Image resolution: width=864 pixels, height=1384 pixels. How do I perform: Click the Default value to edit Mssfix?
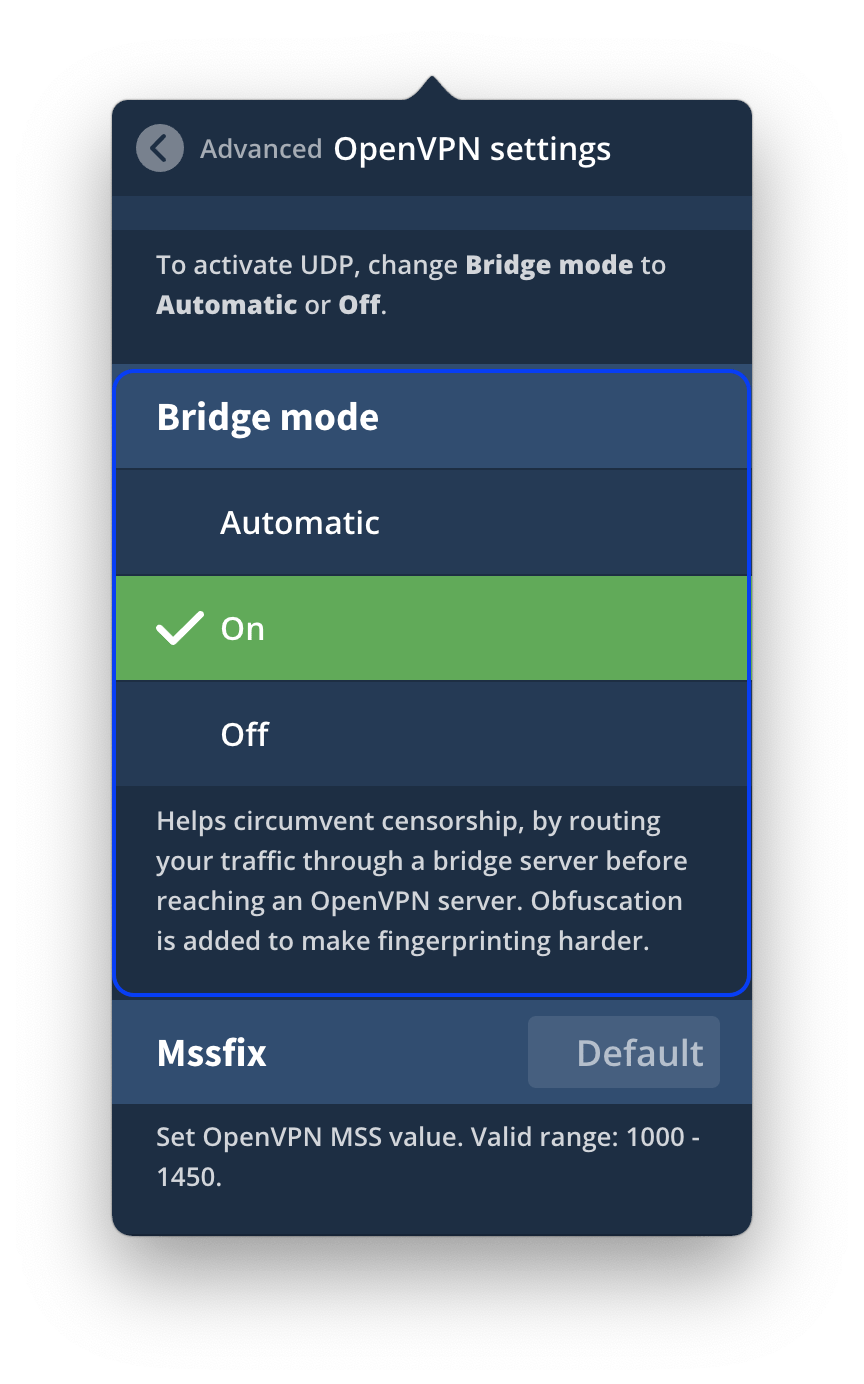tap(623, 1051)
